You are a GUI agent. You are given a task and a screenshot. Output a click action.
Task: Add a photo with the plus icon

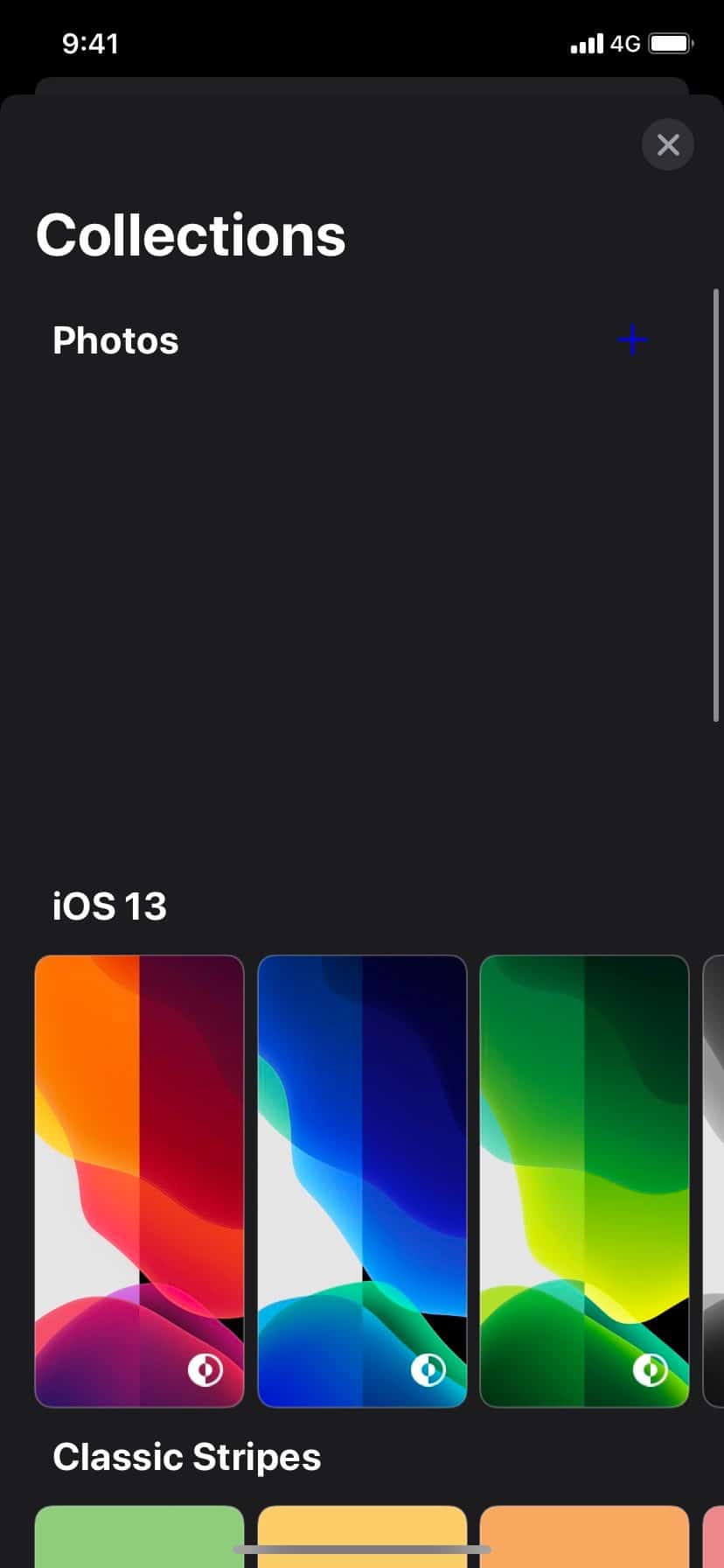(632, 339)
